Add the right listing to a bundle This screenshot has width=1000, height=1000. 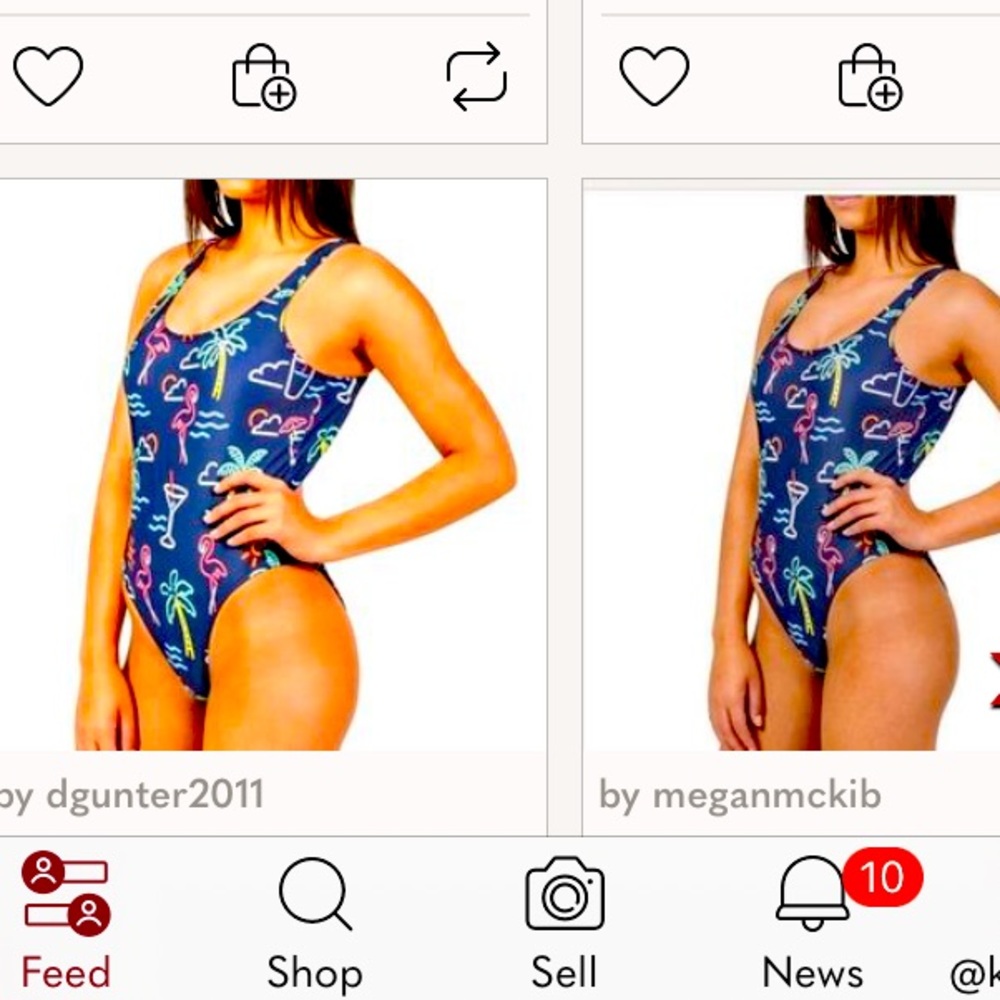coord(869,77)
